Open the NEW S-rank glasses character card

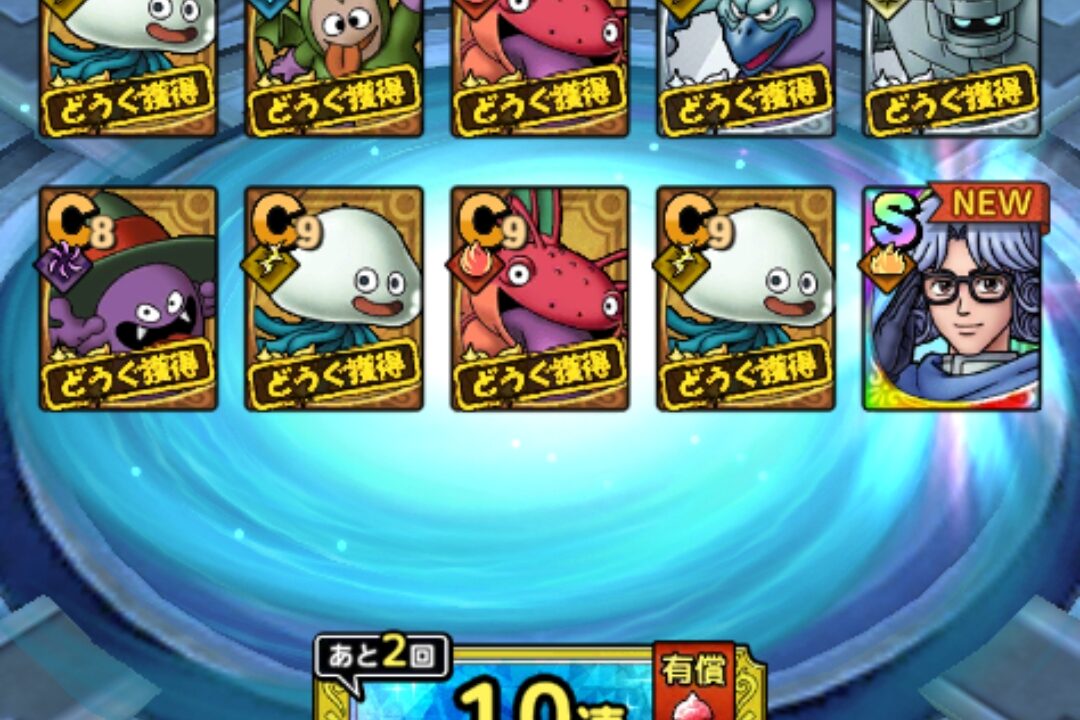pos(951,300)
